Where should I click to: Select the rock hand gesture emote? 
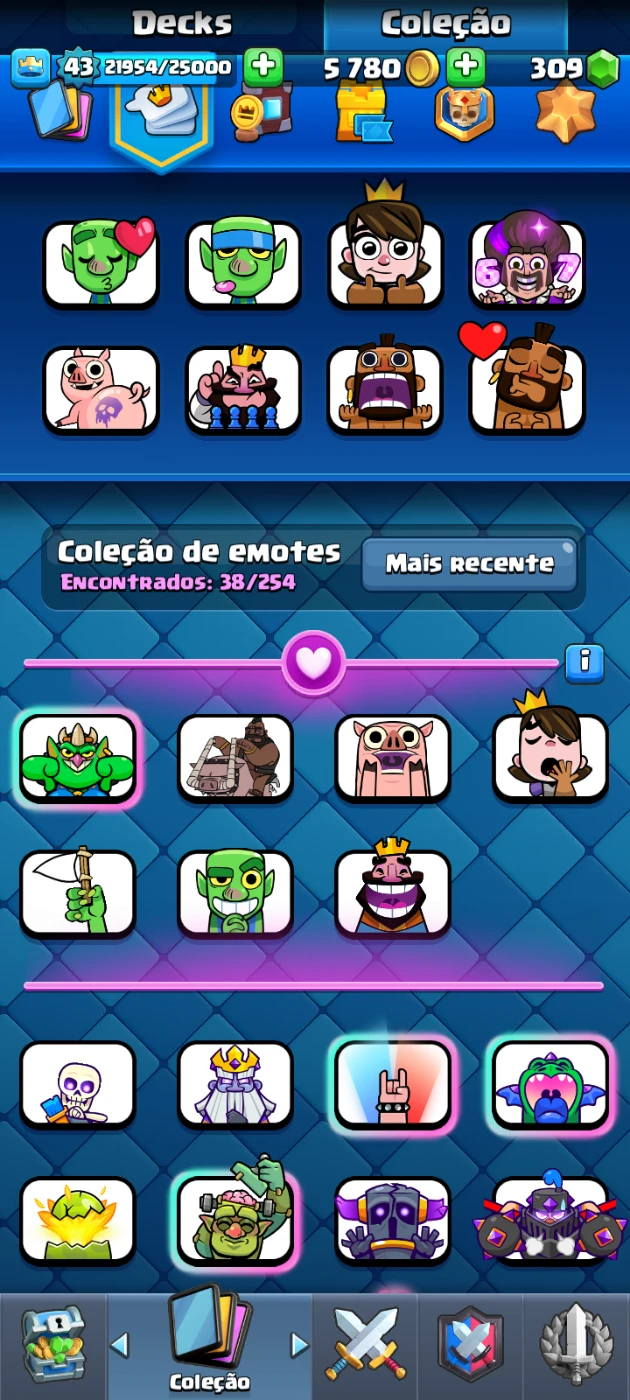(393, 1084)
